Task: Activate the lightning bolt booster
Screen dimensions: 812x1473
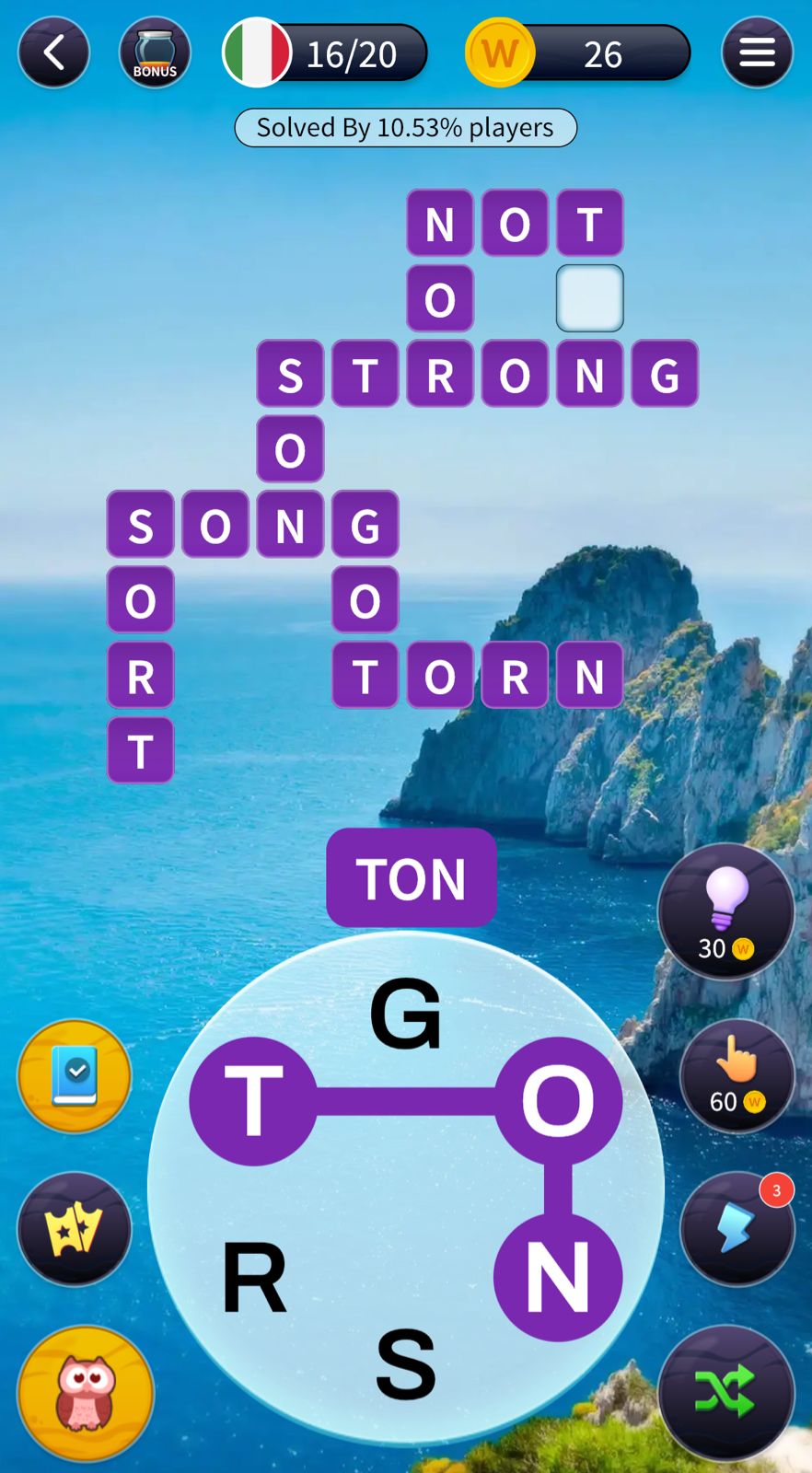Action: pos(737,1228)
